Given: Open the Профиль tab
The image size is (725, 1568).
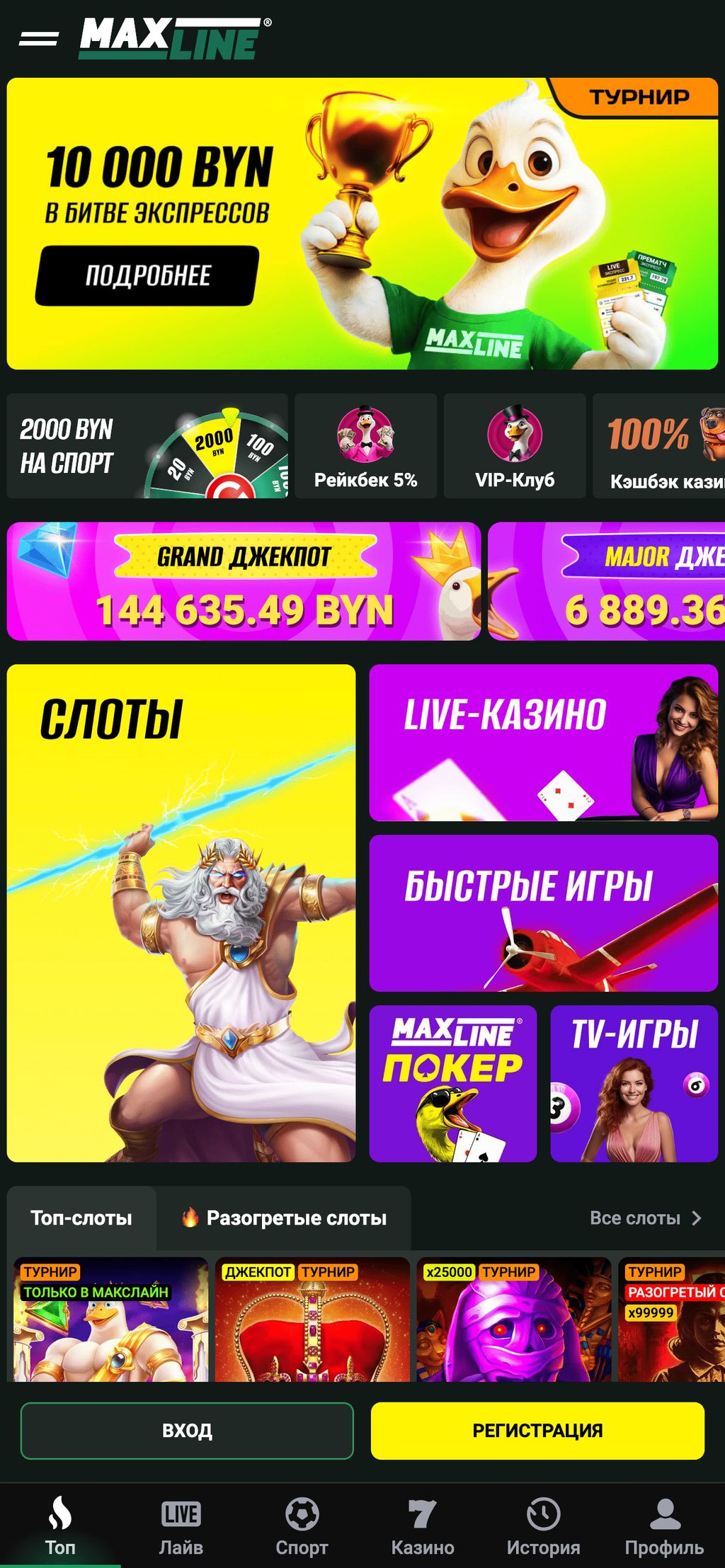Looking at the screenshot, I should click(x=664, y=1528).
